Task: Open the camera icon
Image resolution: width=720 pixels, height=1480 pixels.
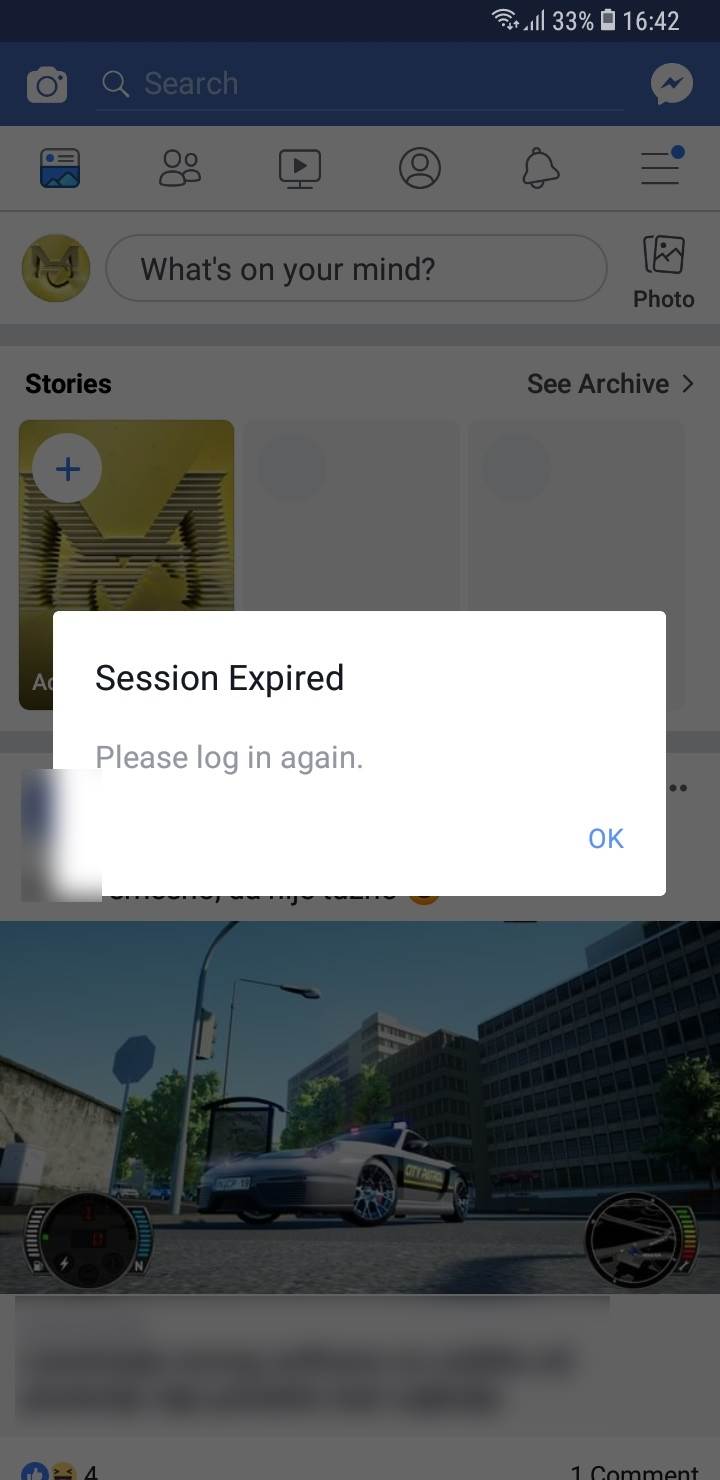Action: point(46,85)
